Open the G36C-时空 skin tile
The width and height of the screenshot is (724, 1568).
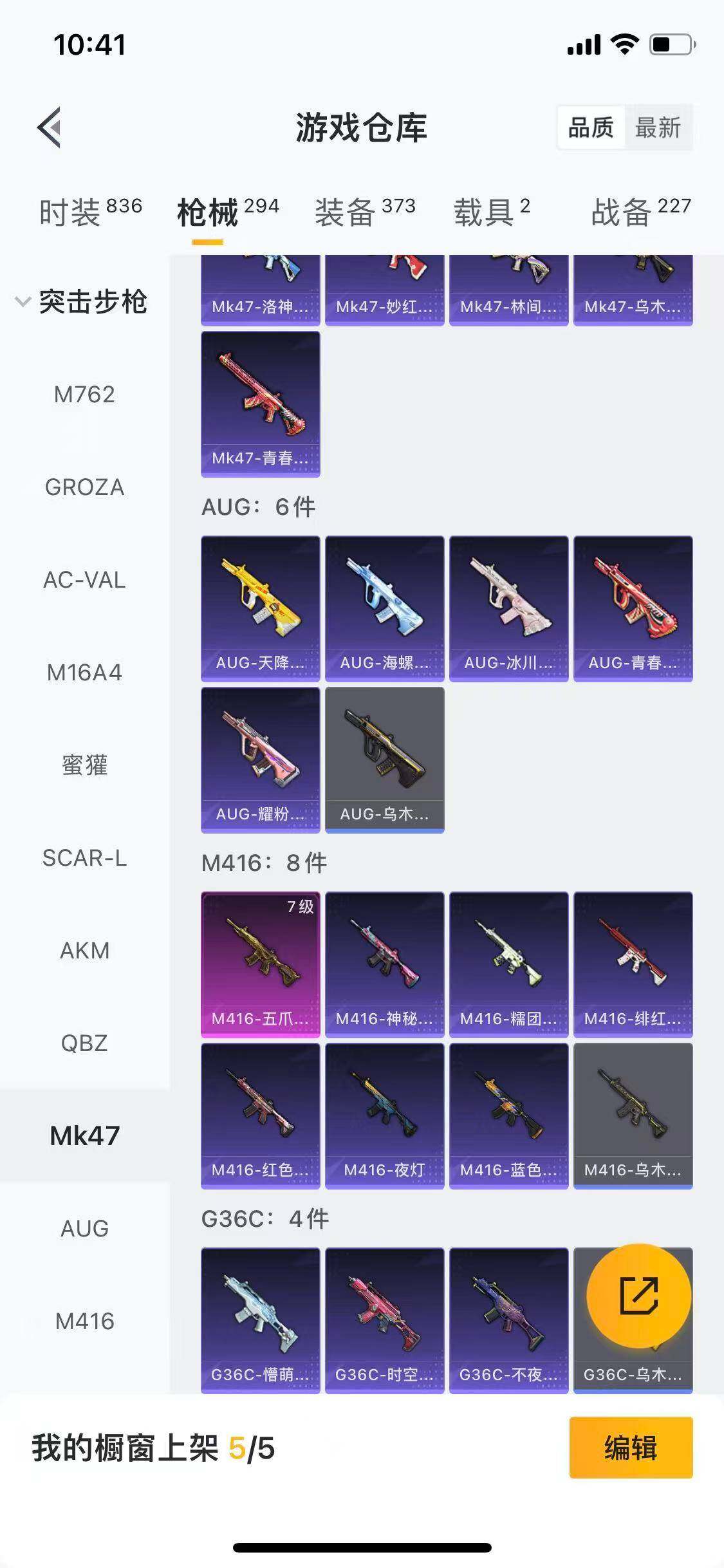[x=384, y=1320]
